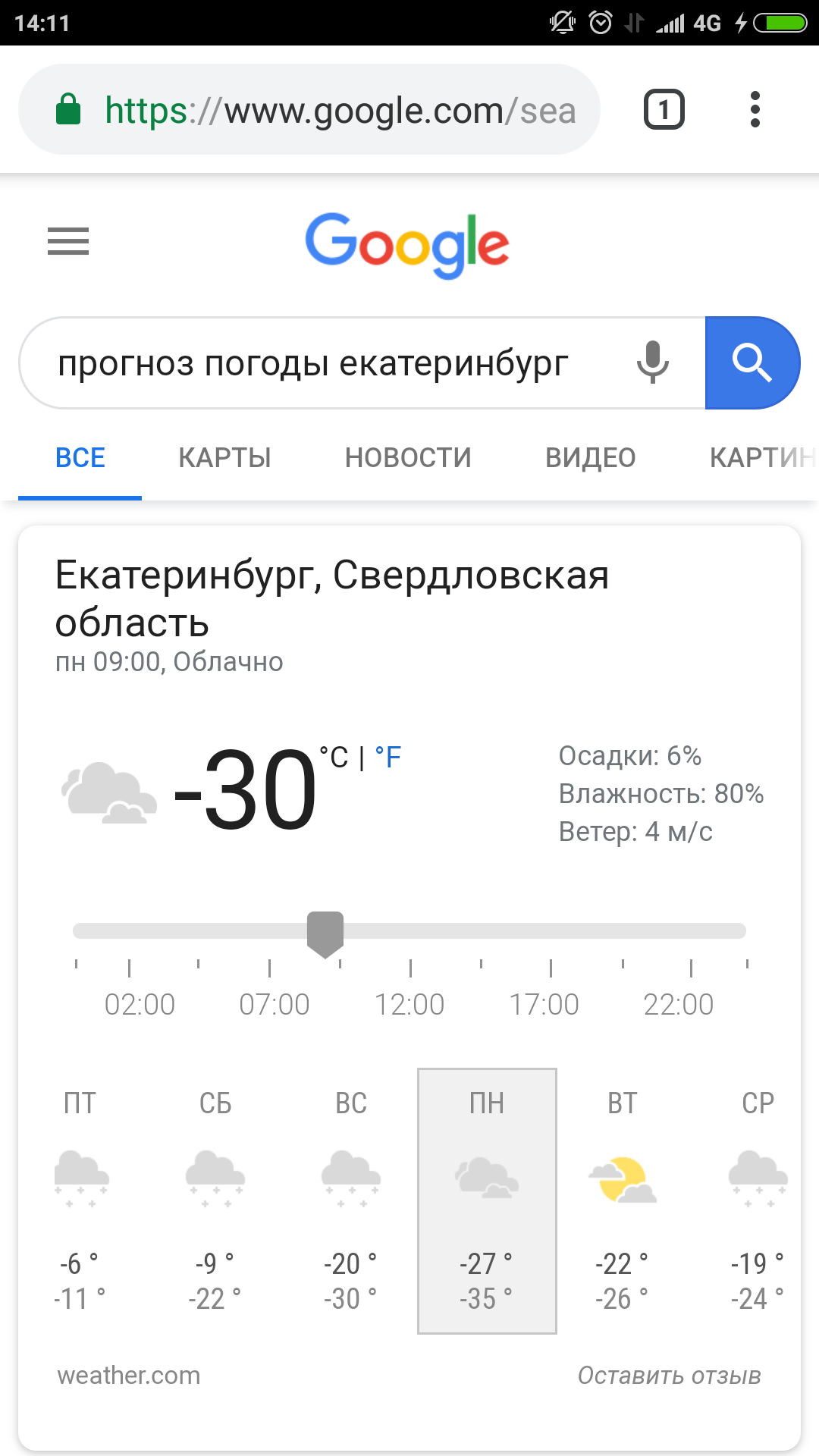The width and height of the screenshot is (819, 1456).
Task: Select the ВС day forecast
Action: pos(351,1200)
